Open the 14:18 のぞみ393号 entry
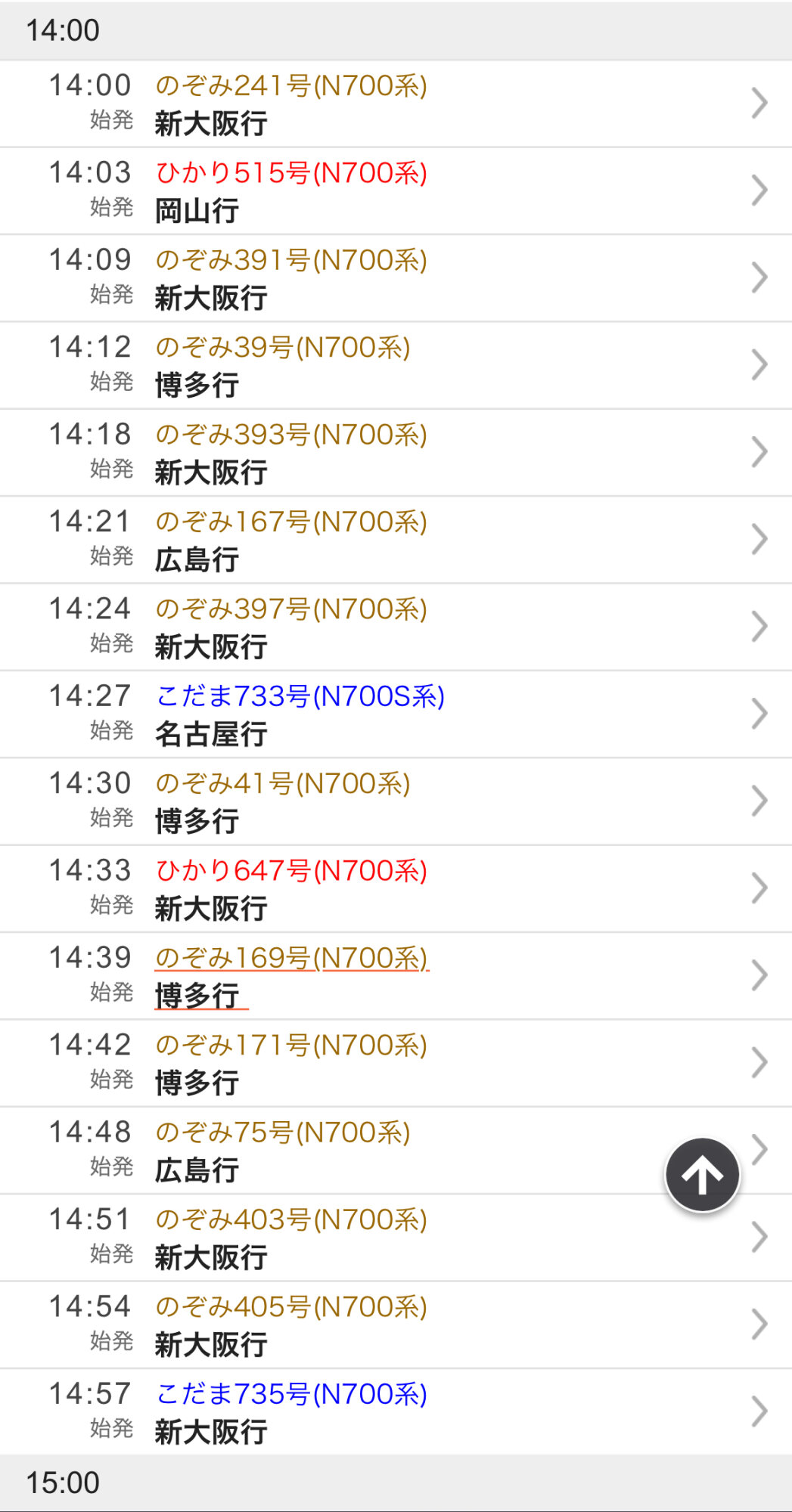This screenshot has height=1512, width=792. [x=378, y=453]
